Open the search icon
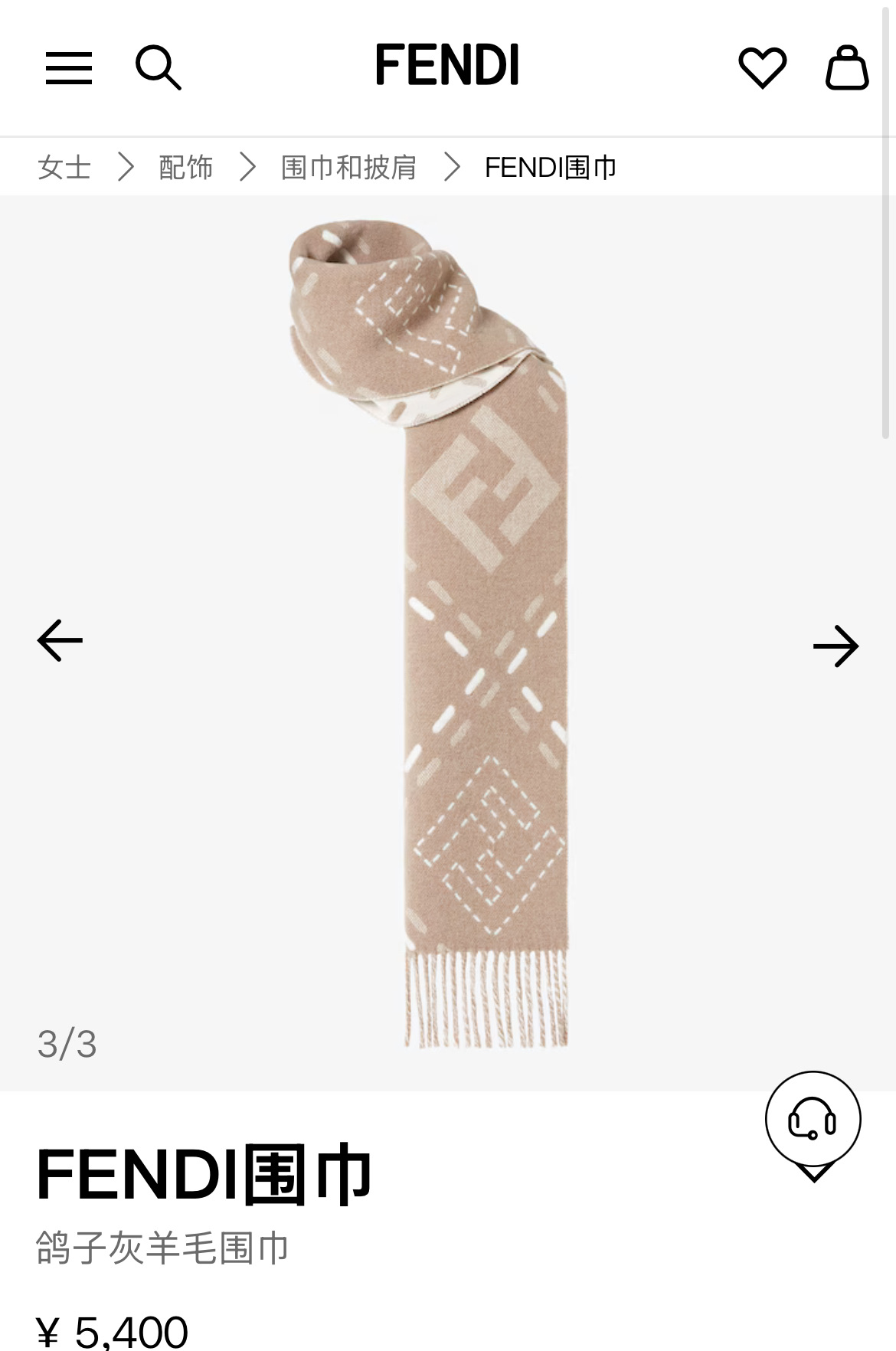 pyautogui.click(x=158, y=67)
